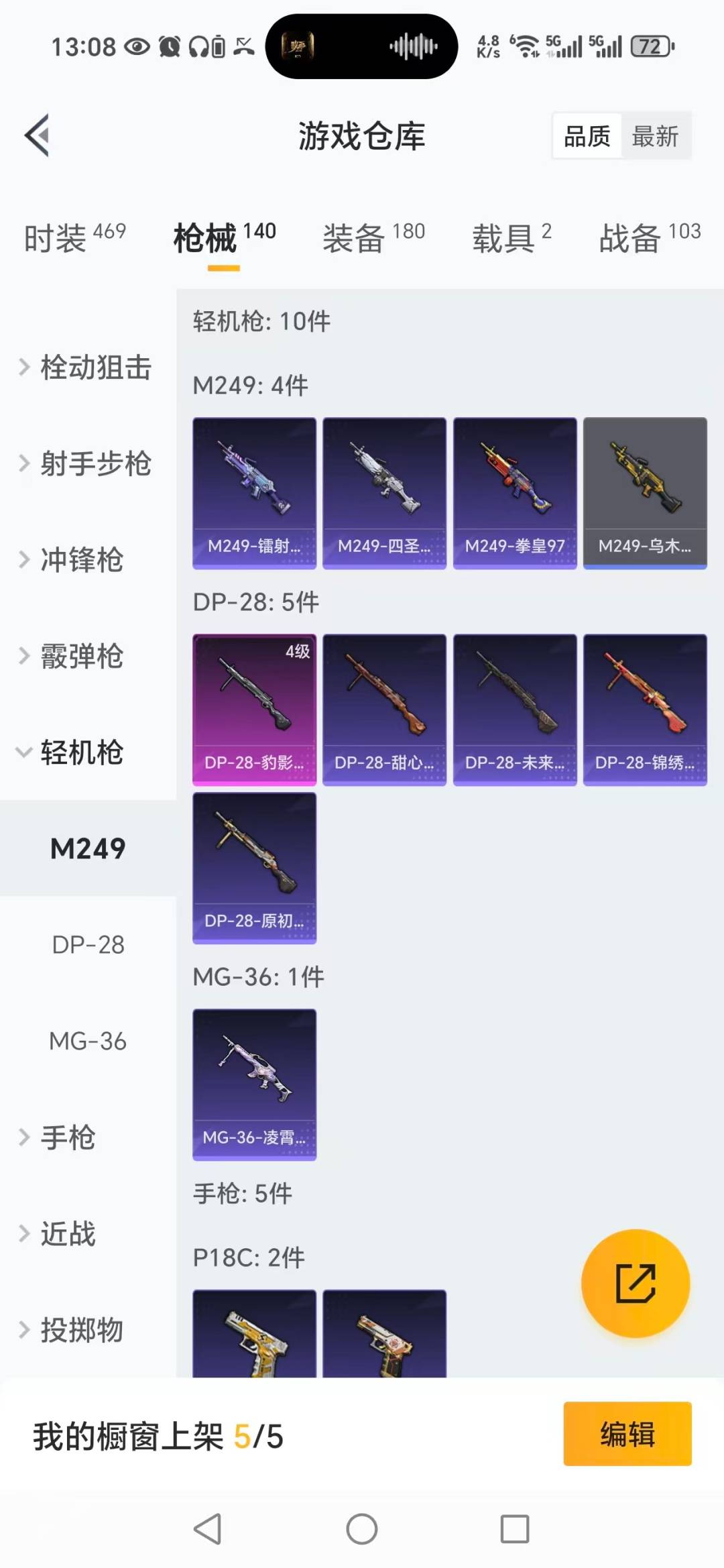This screenshot has height=1568, width=724.
Task: Collapse the 轻机枪 category
Action: (80, 752)
